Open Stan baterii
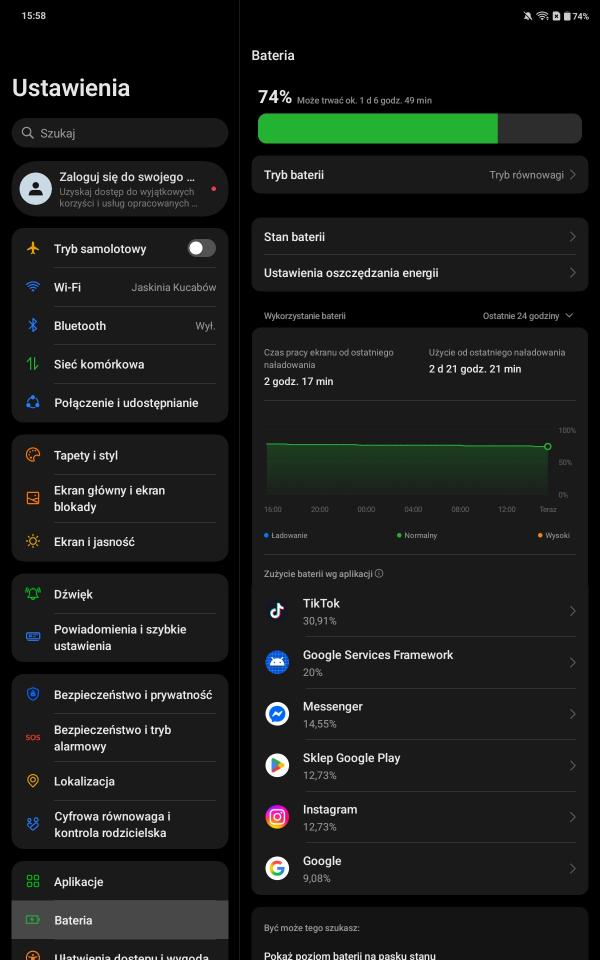Viewport: 600px width, 960px height. click(420, 237)
